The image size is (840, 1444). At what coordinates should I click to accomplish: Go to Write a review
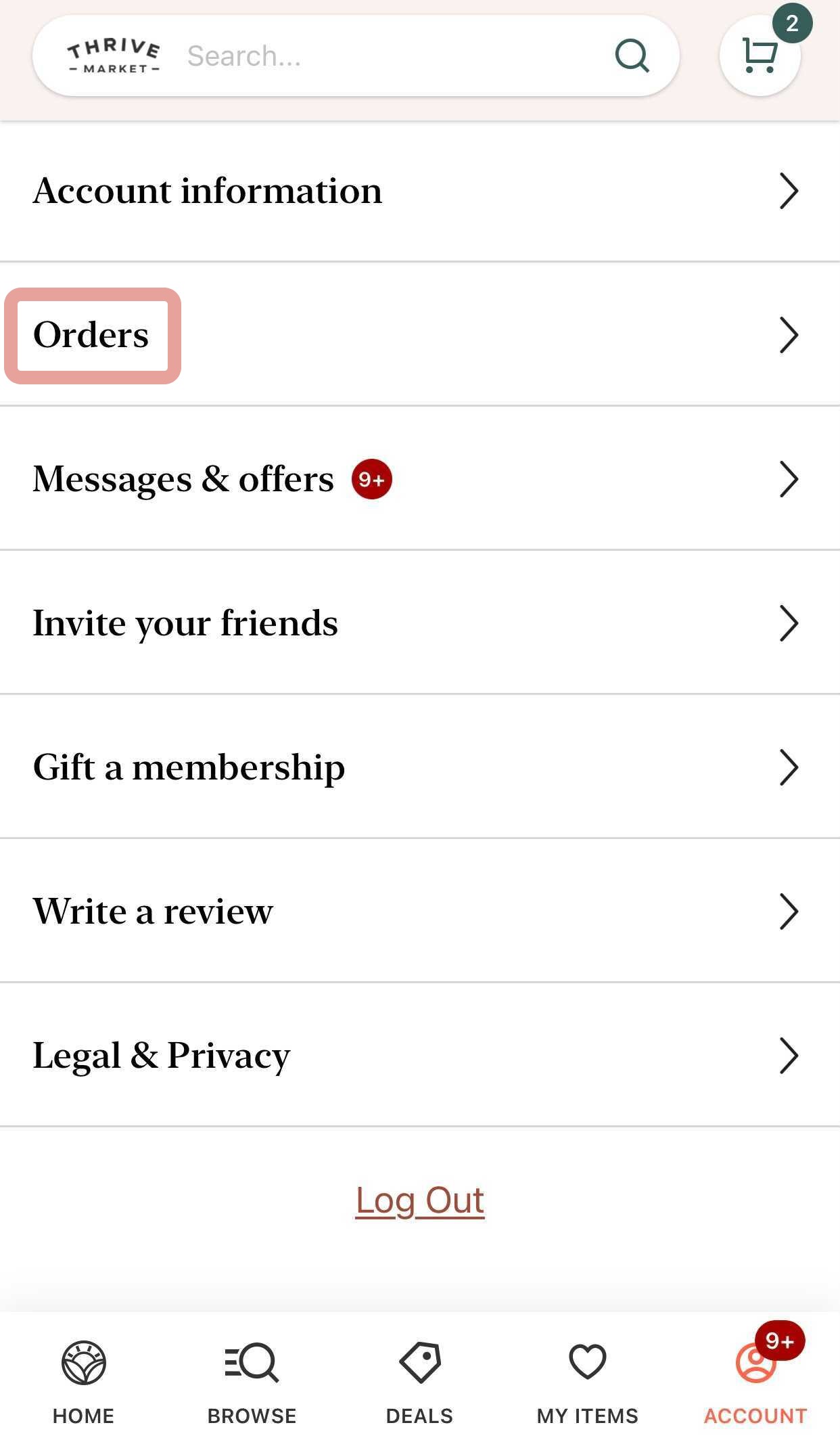point(419,911)
